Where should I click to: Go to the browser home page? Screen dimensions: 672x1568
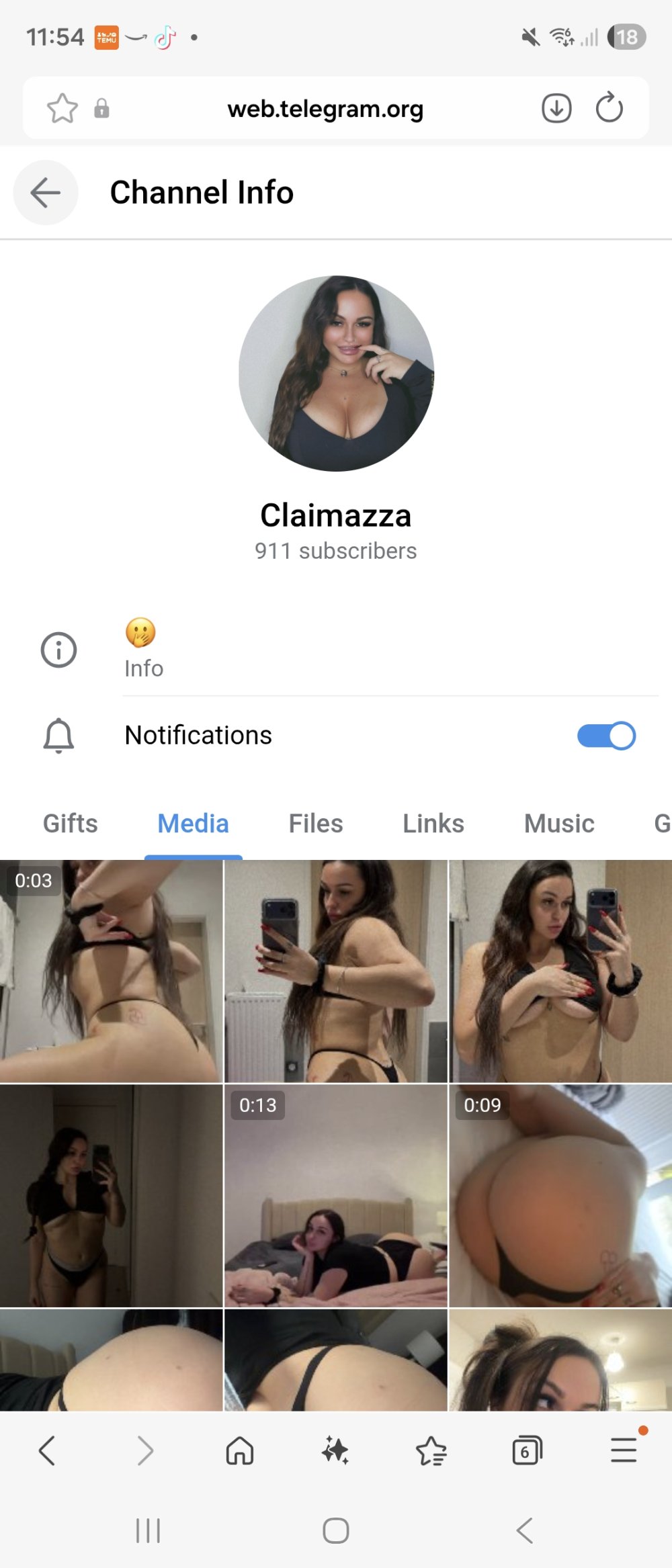[240, 1451]
